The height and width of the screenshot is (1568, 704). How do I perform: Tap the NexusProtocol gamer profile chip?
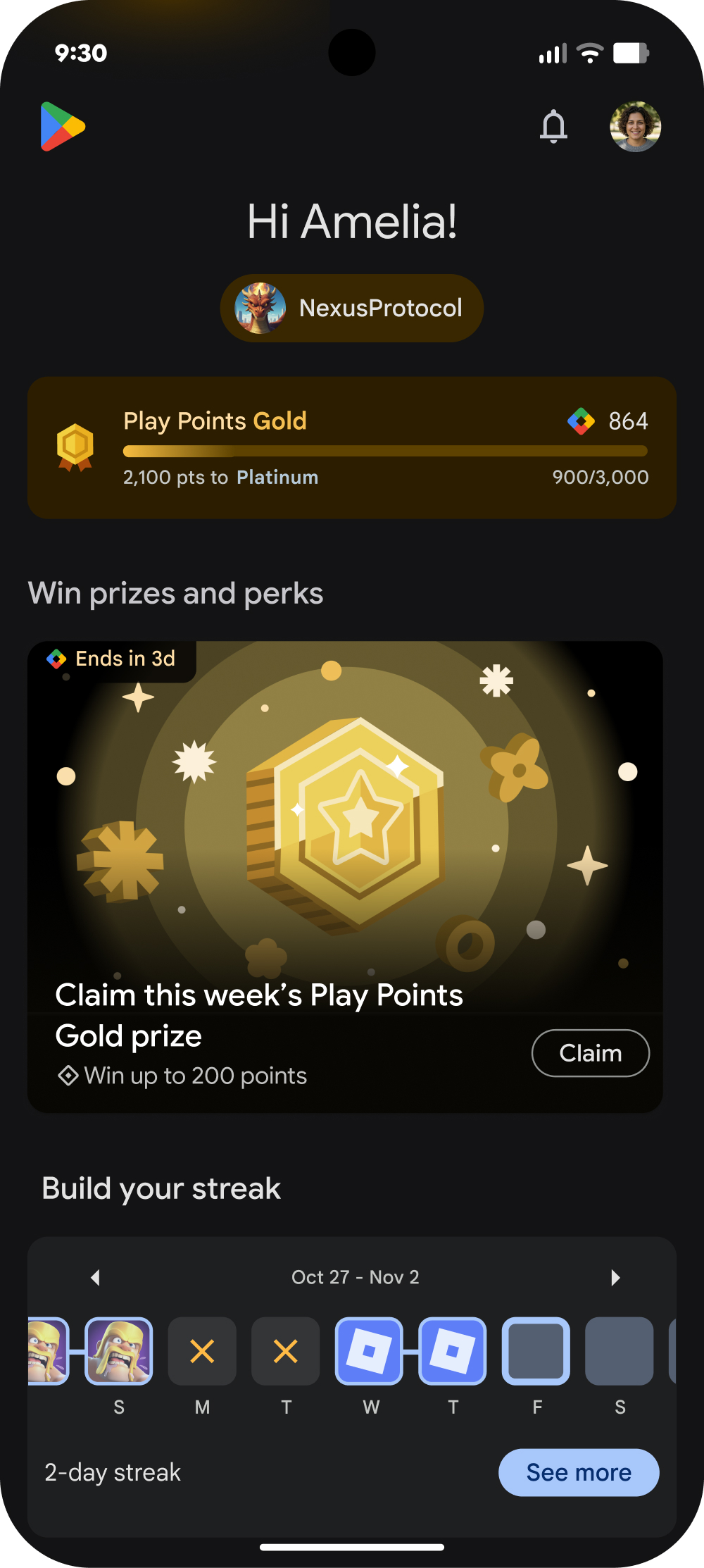(x=352, y=309)
